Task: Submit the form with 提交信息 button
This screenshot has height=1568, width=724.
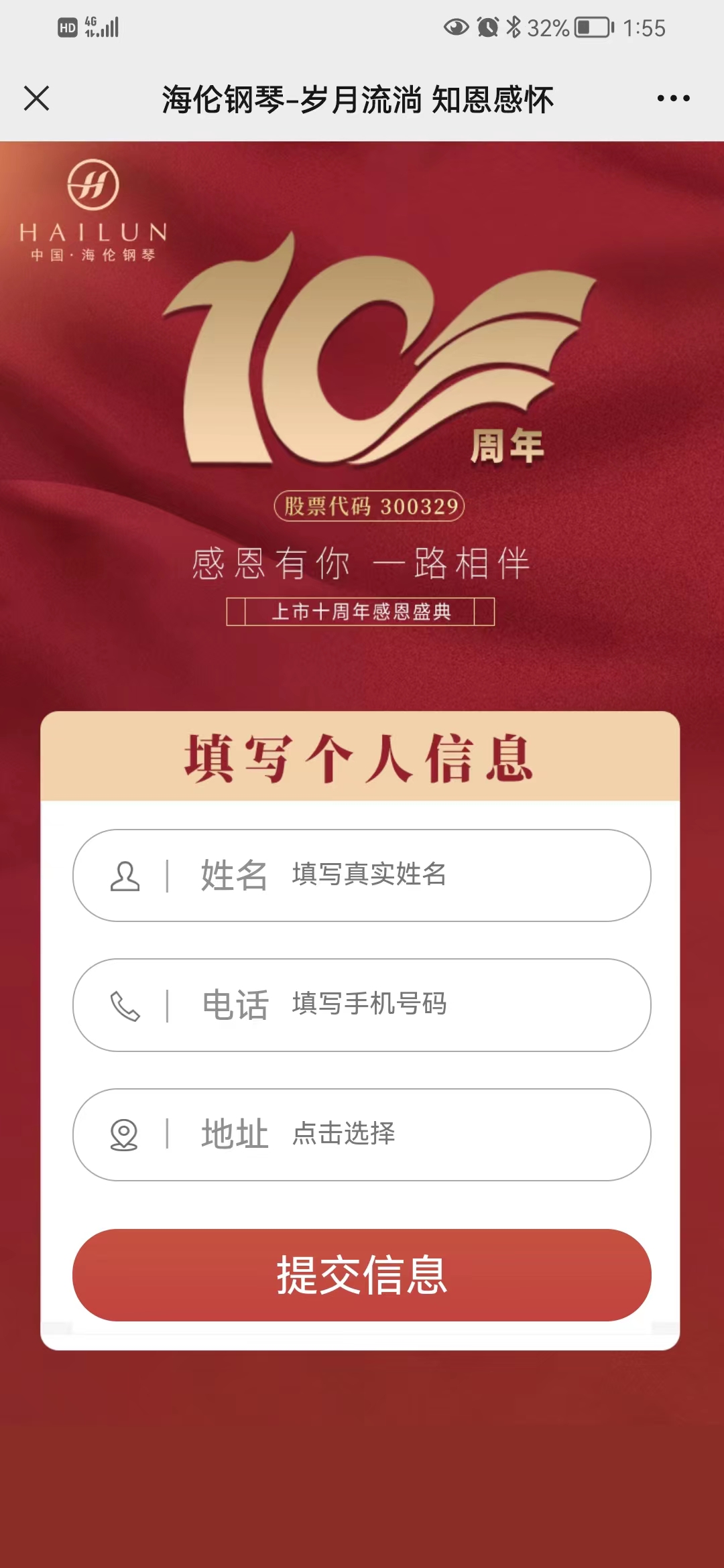Action: [x=362, y=1275]
